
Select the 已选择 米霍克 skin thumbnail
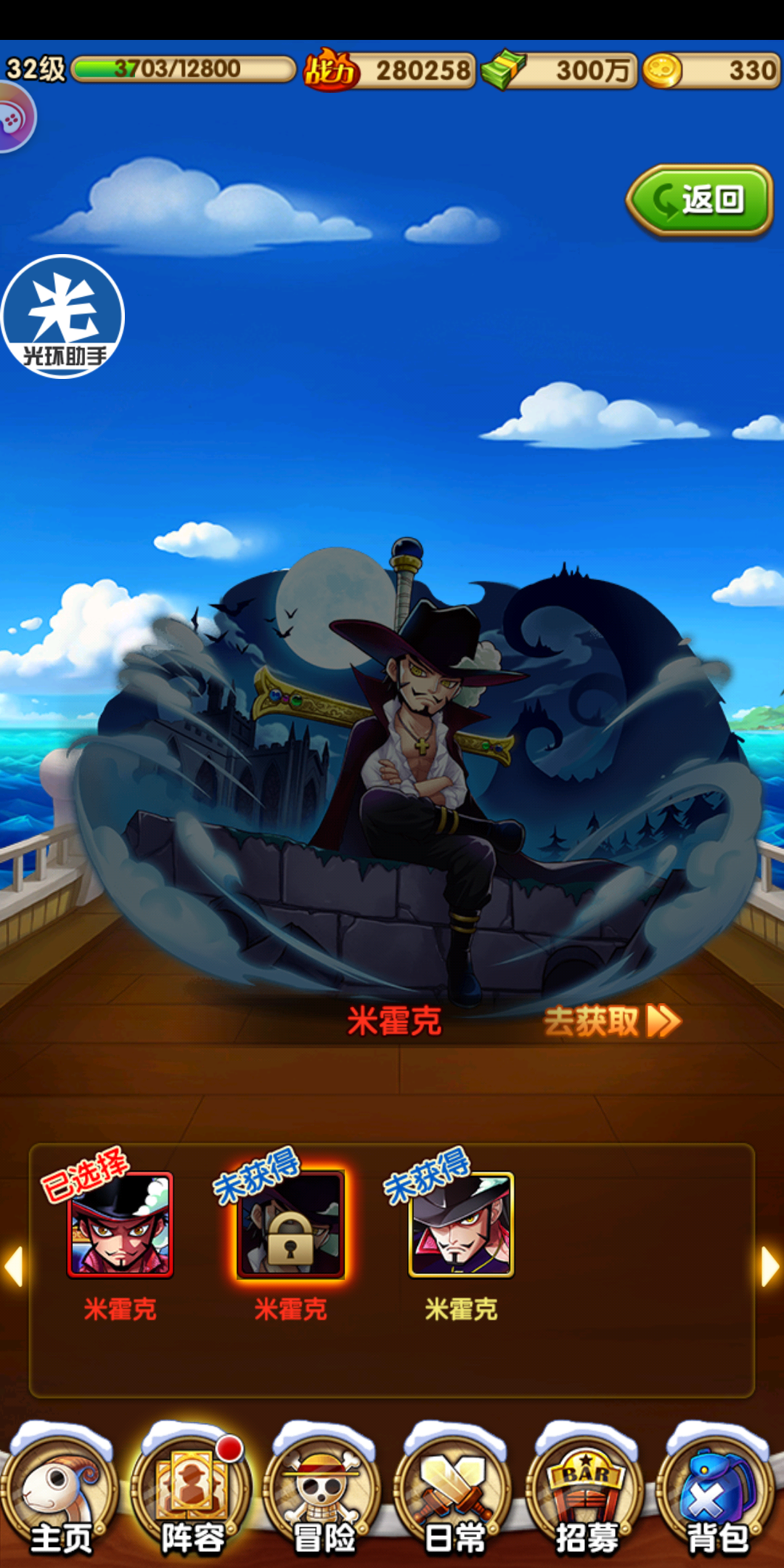(120, 1225)
